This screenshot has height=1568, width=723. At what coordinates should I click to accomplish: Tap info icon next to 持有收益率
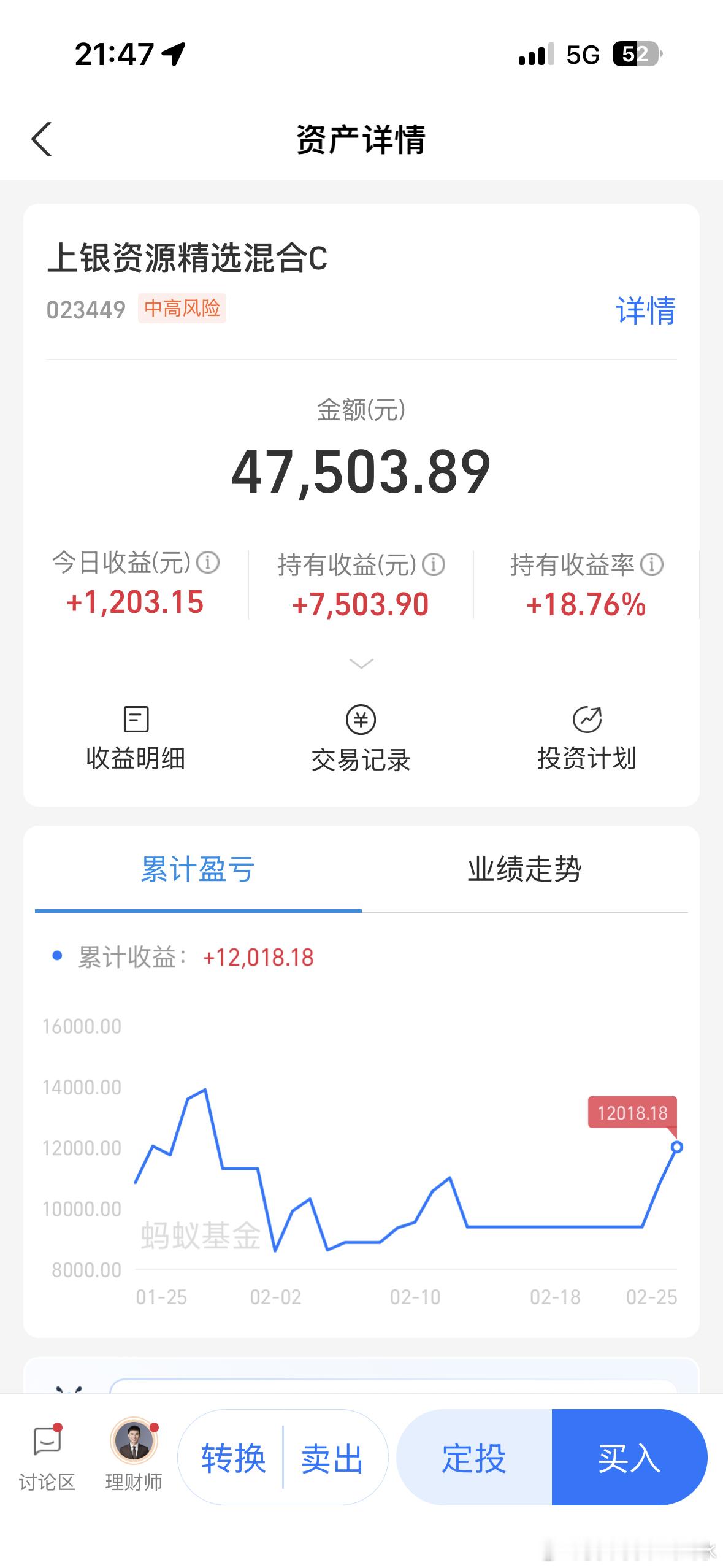[x=651, y=564]
